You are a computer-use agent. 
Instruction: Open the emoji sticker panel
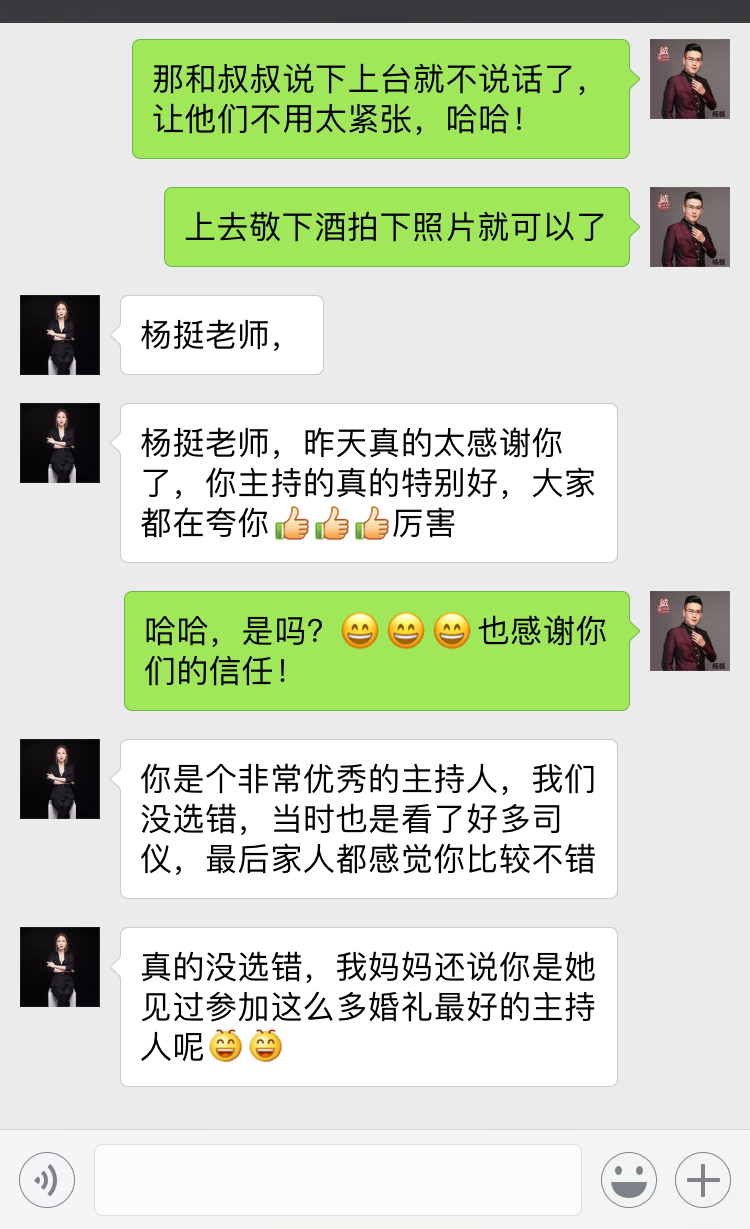point(628,1180)
